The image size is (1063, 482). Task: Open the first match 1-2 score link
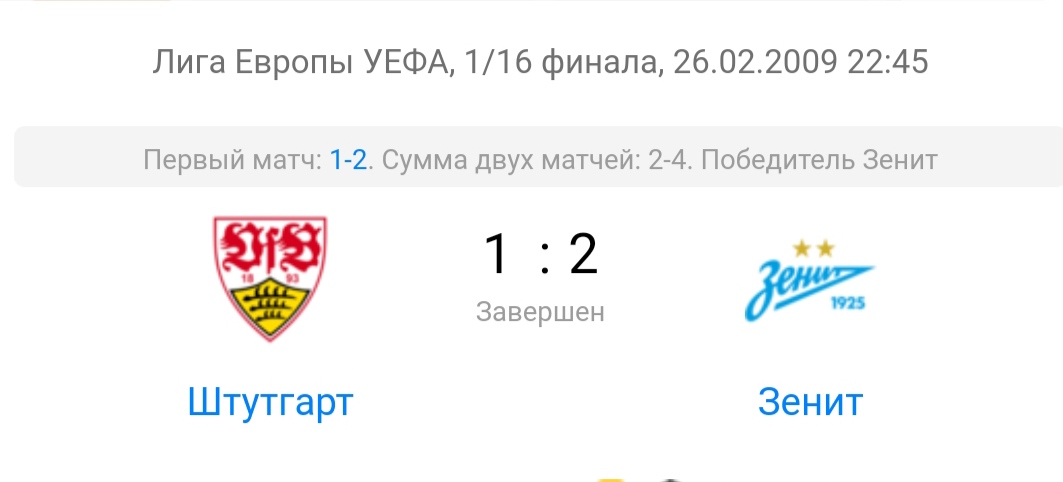point(348,161)
